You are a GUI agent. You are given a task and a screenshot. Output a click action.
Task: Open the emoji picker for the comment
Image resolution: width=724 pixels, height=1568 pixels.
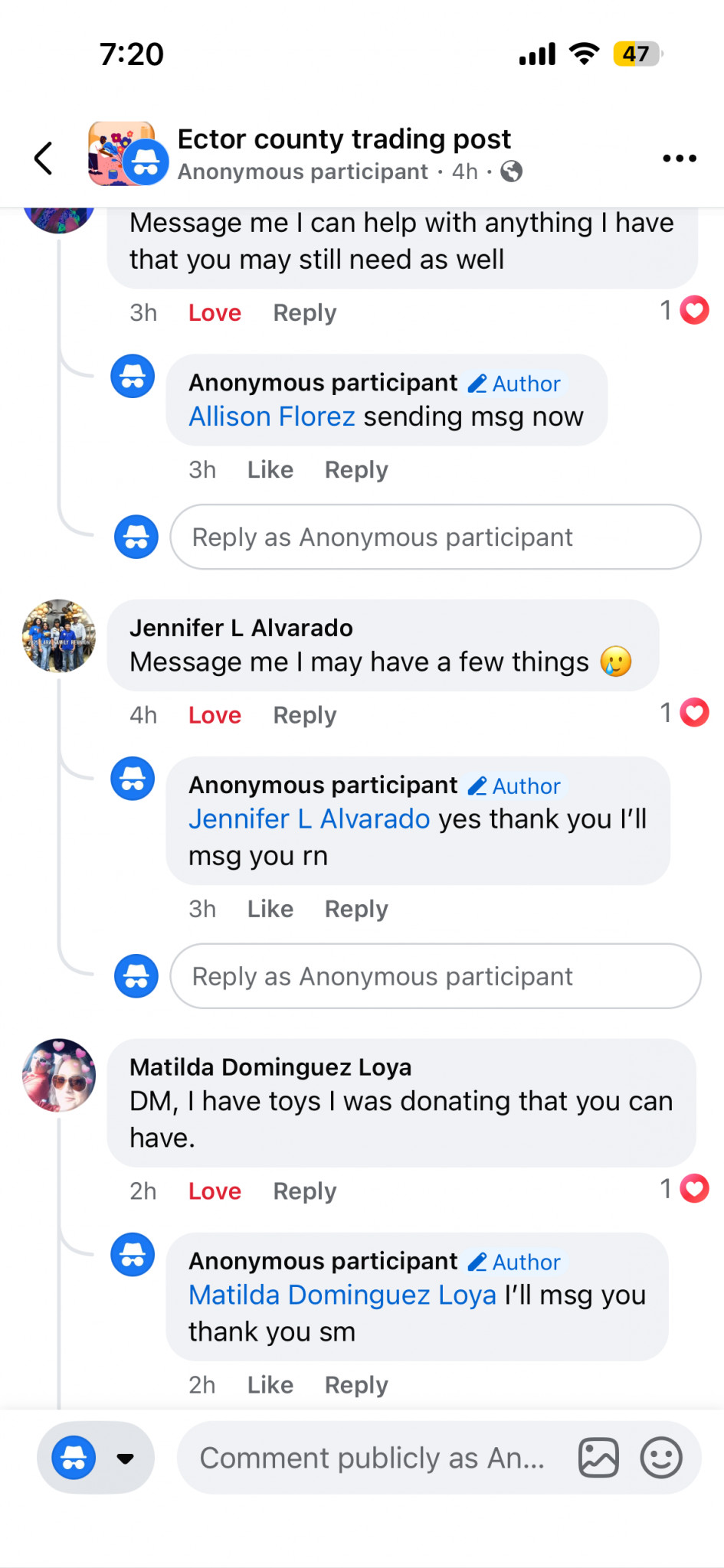(660, 1458)
